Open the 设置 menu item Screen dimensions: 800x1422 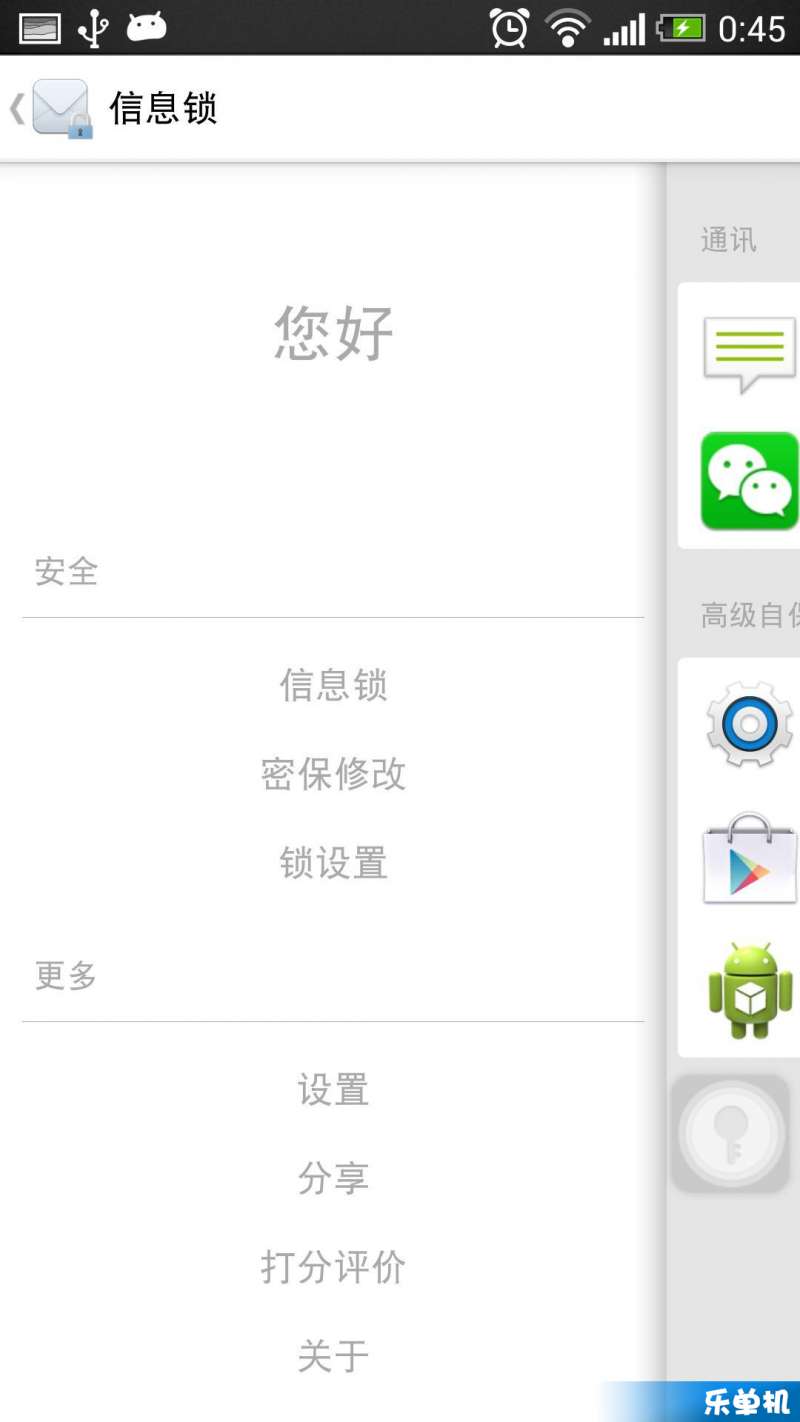tap(333, 1089)
